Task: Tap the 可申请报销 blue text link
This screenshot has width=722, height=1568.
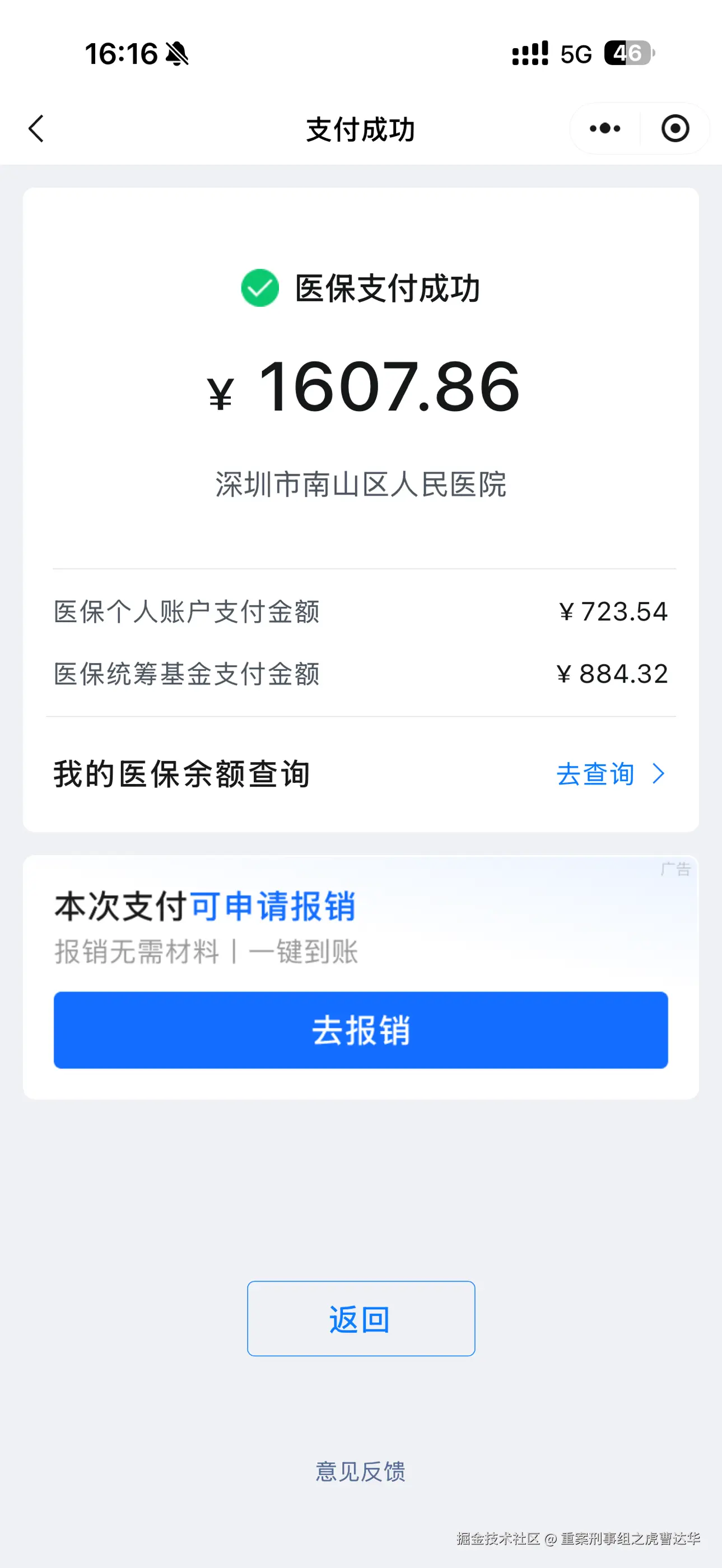Action: point(275,907)
